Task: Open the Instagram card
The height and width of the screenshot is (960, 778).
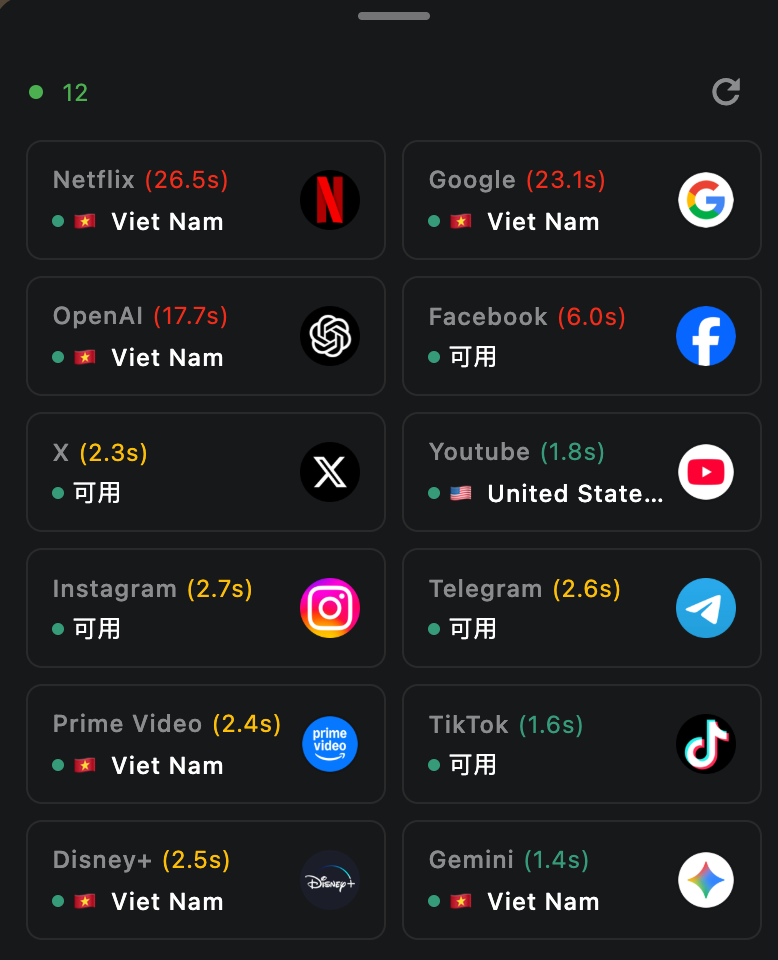Action: point(205,608)
